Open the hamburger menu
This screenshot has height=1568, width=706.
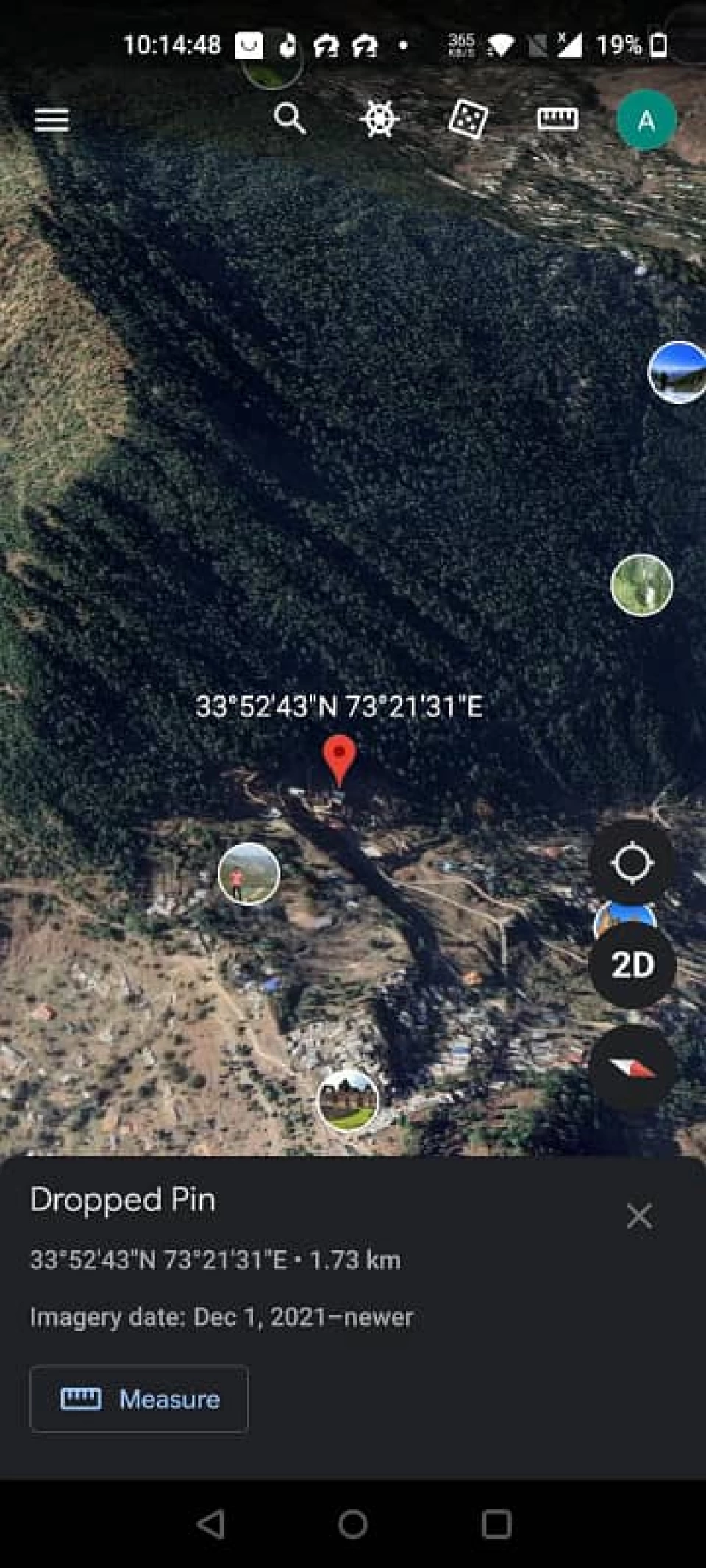click(x=52, y=120)
